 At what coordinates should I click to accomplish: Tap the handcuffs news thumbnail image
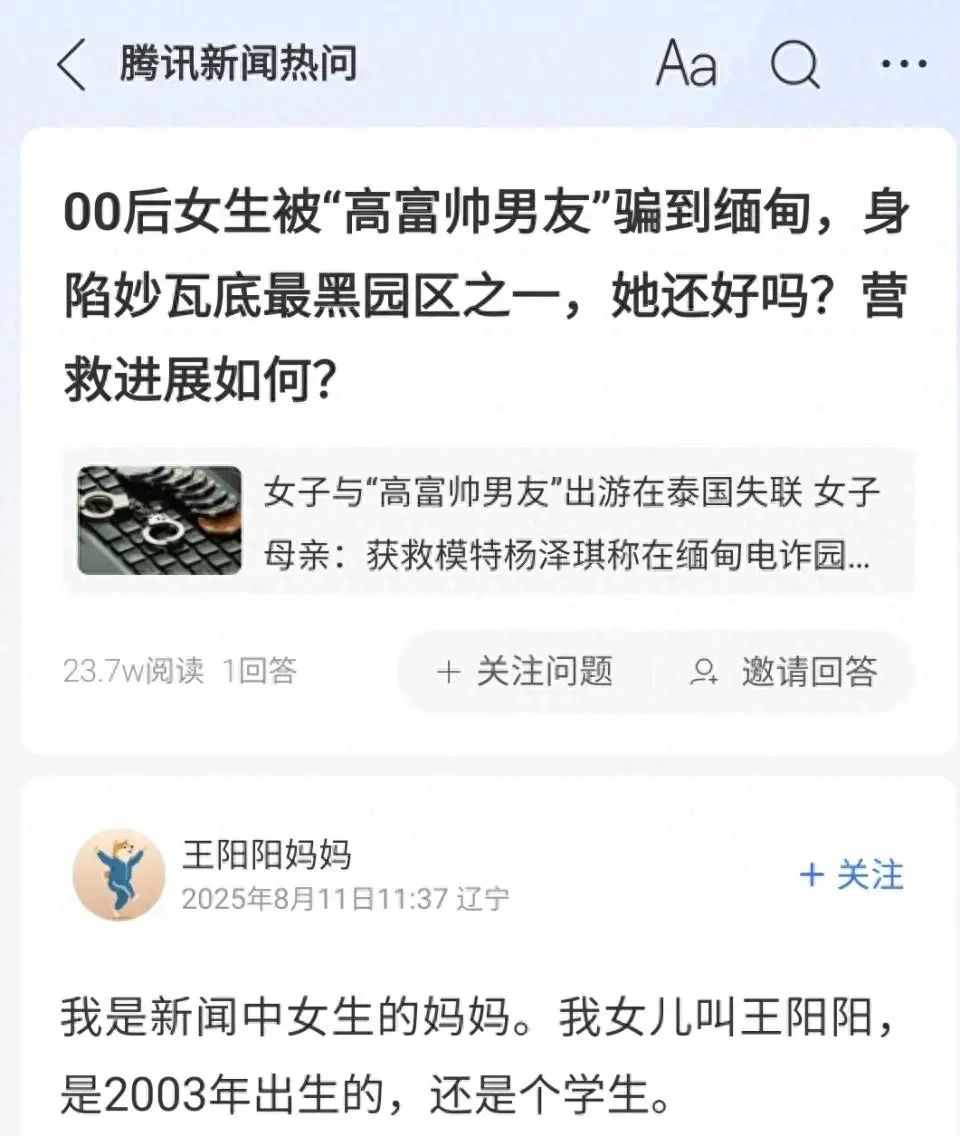(x=160, y=521)
